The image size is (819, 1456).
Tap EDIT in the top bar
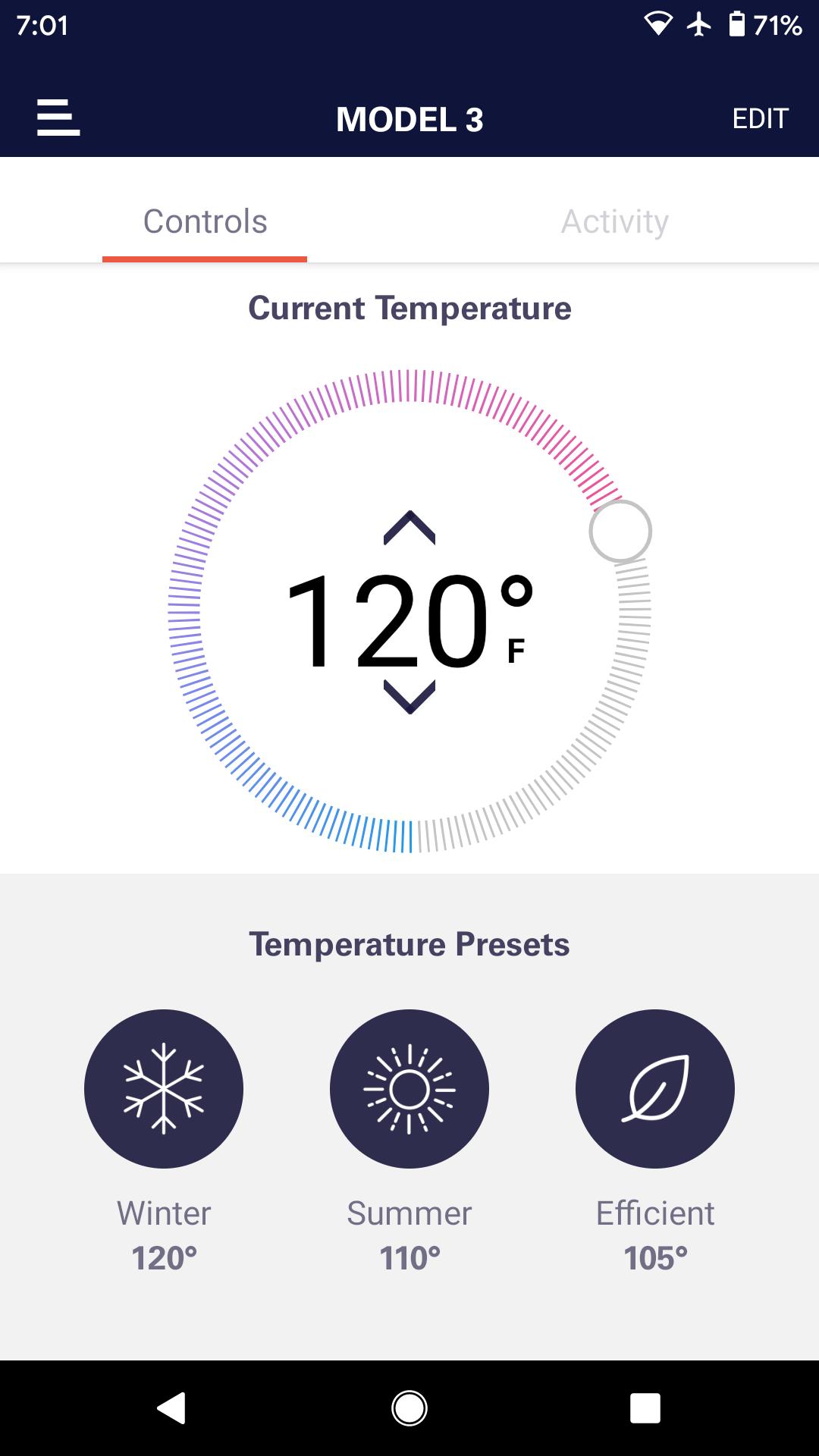coord(760,118)
